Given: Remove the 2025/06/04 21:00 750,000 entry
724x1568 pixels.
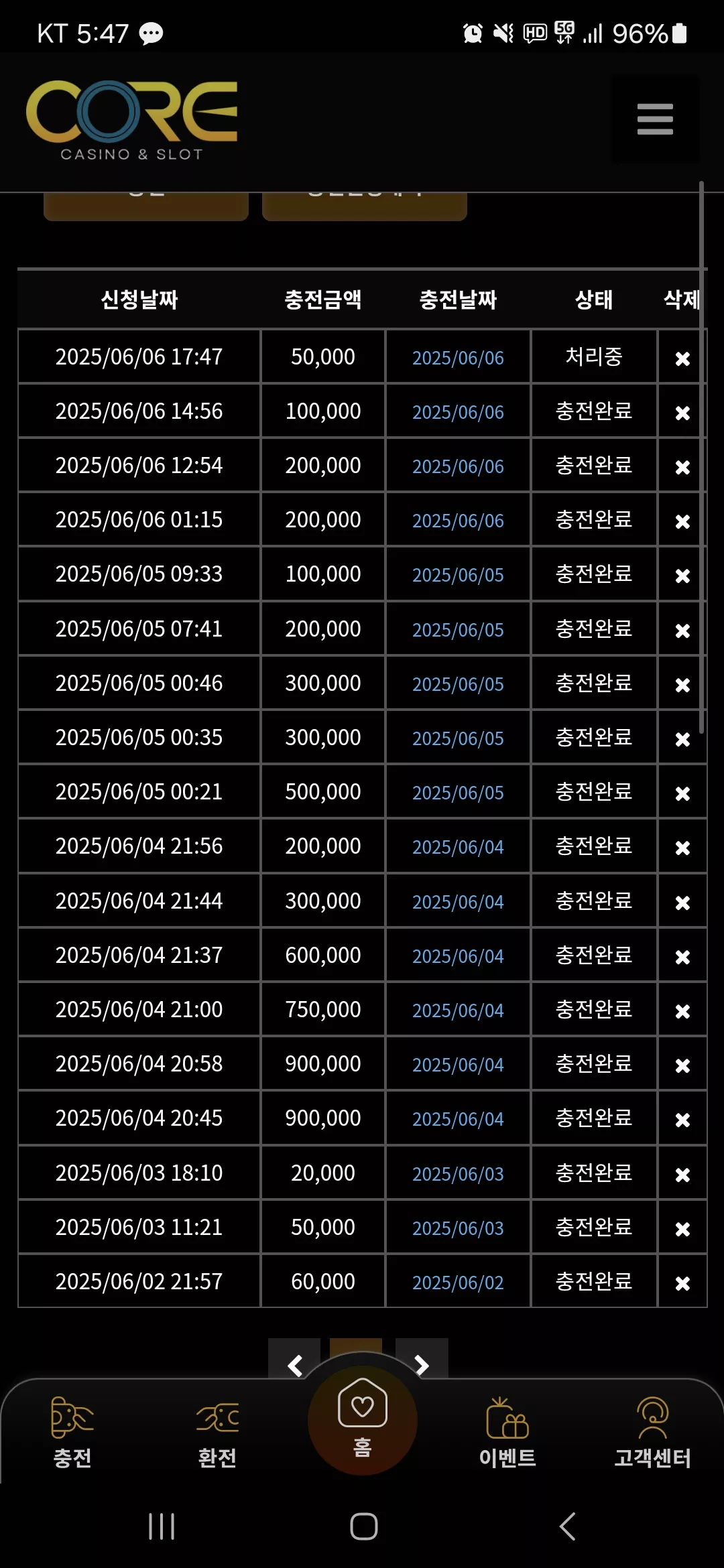Looking at the screenshot, I should pyautogui.click(x=682, y=1010).
